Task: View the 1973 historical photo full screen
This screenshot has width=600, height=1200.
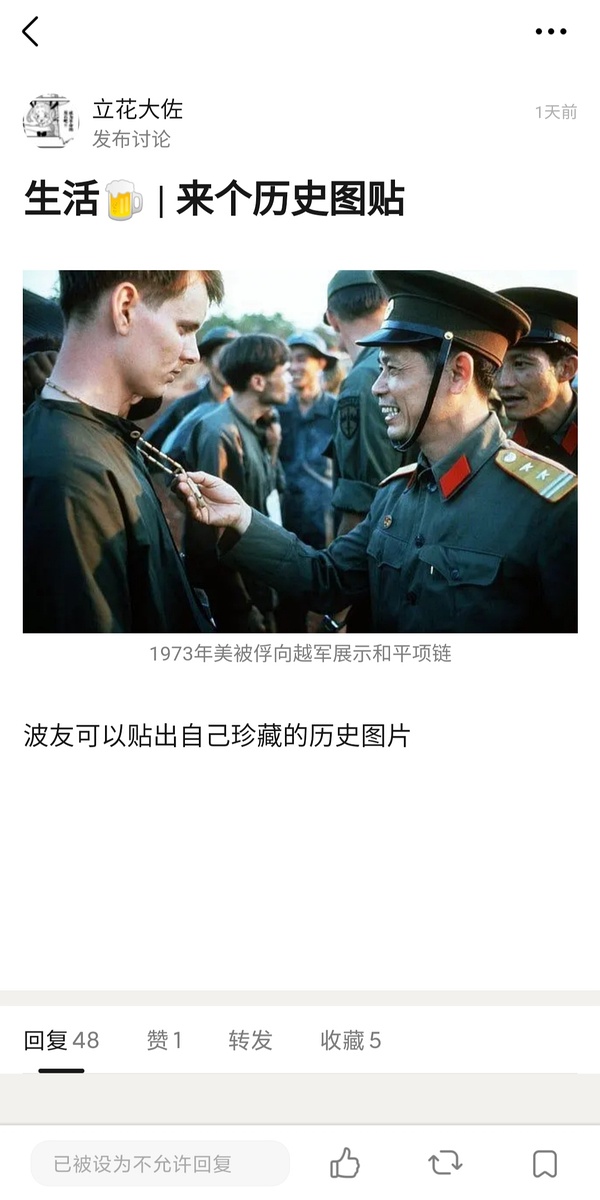Action: point(300,451)
